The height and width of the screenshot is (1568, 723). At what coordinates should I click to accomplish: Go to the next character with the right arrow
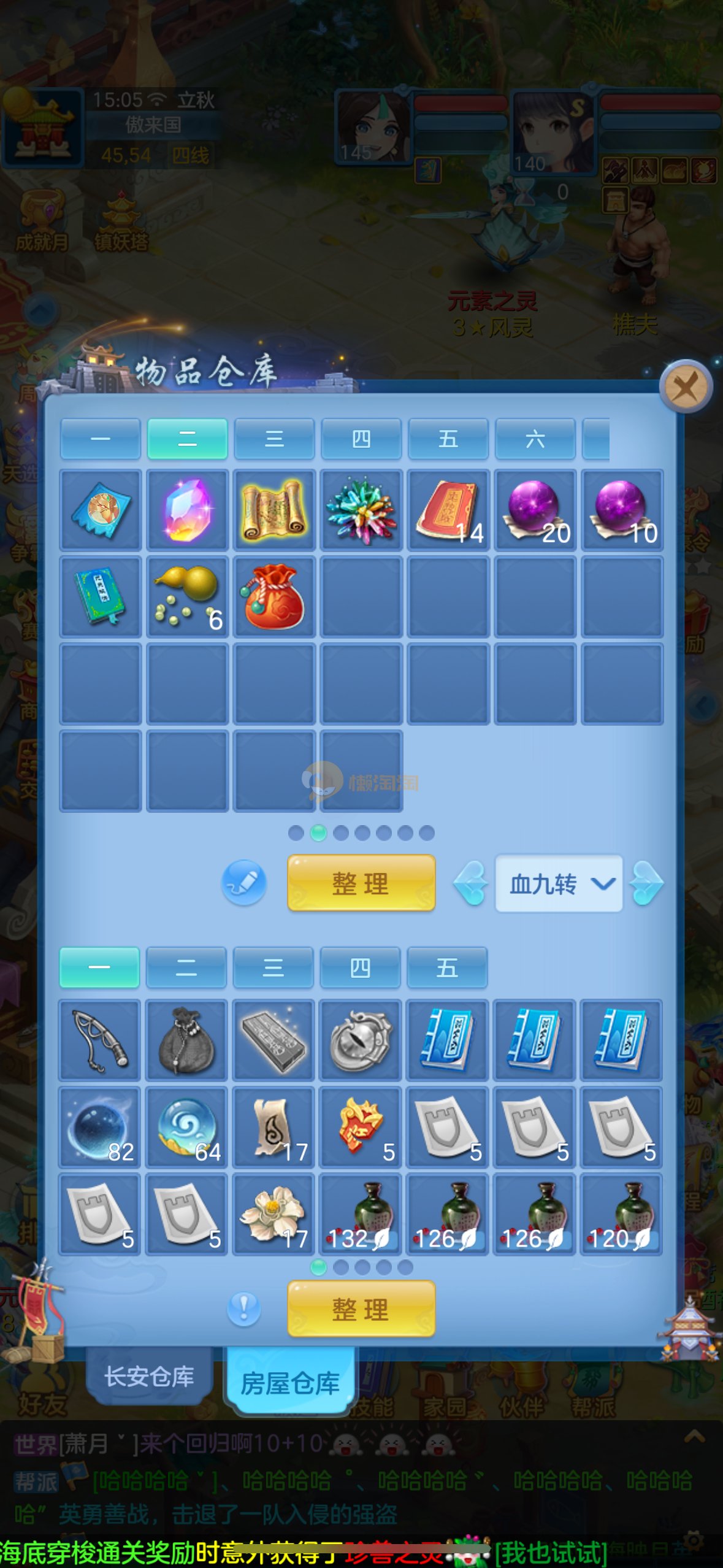point(646,883)
